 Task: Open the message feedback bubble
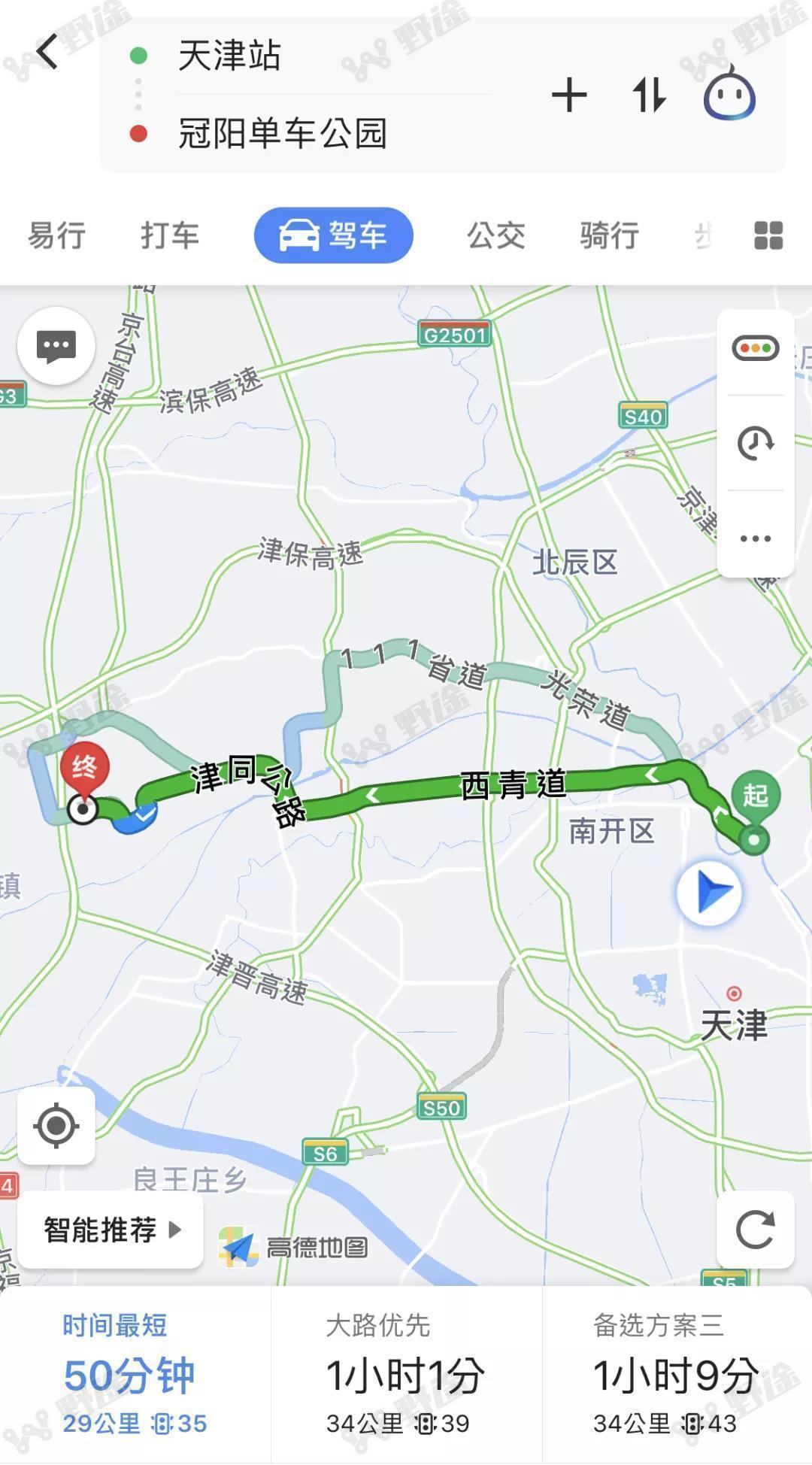56,347
